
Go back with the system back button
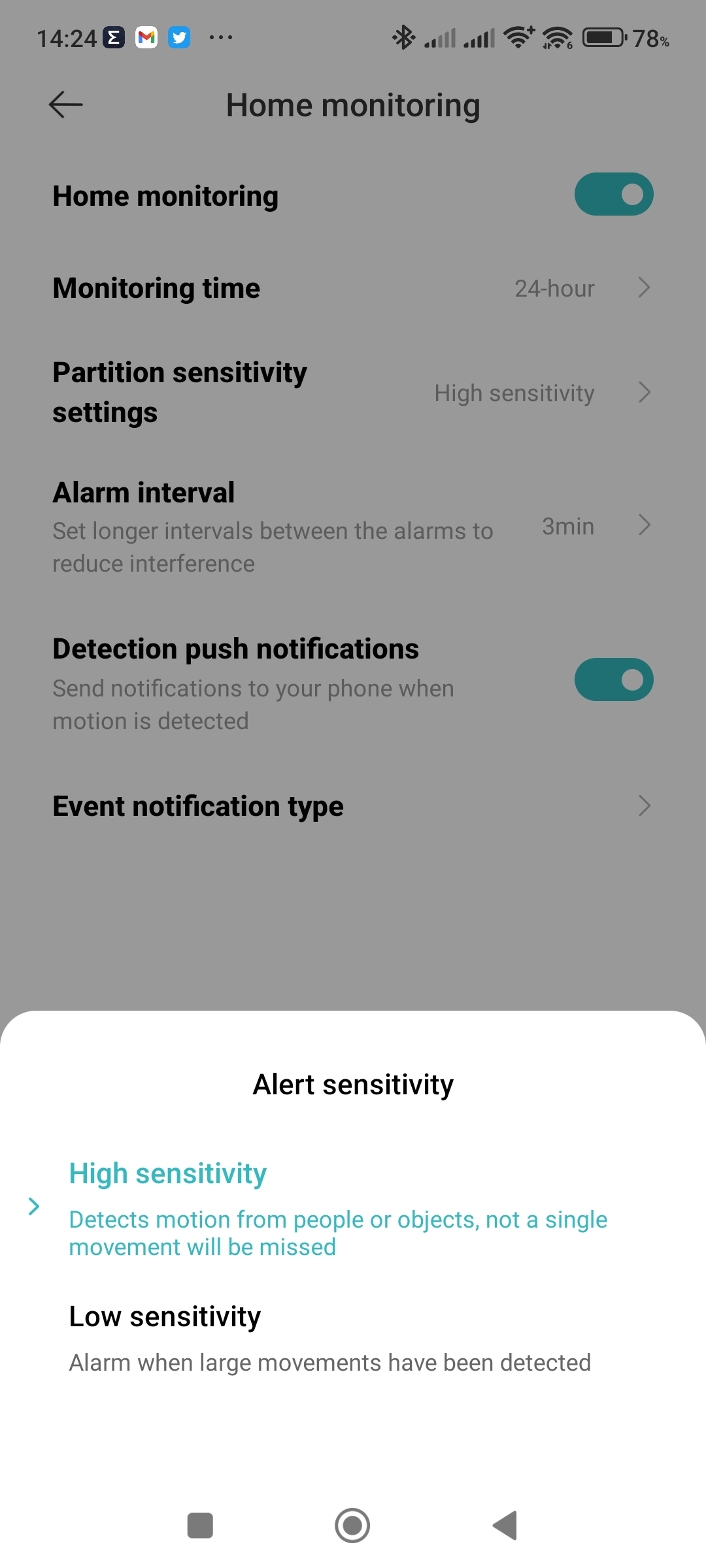(x=505, y=1526)
